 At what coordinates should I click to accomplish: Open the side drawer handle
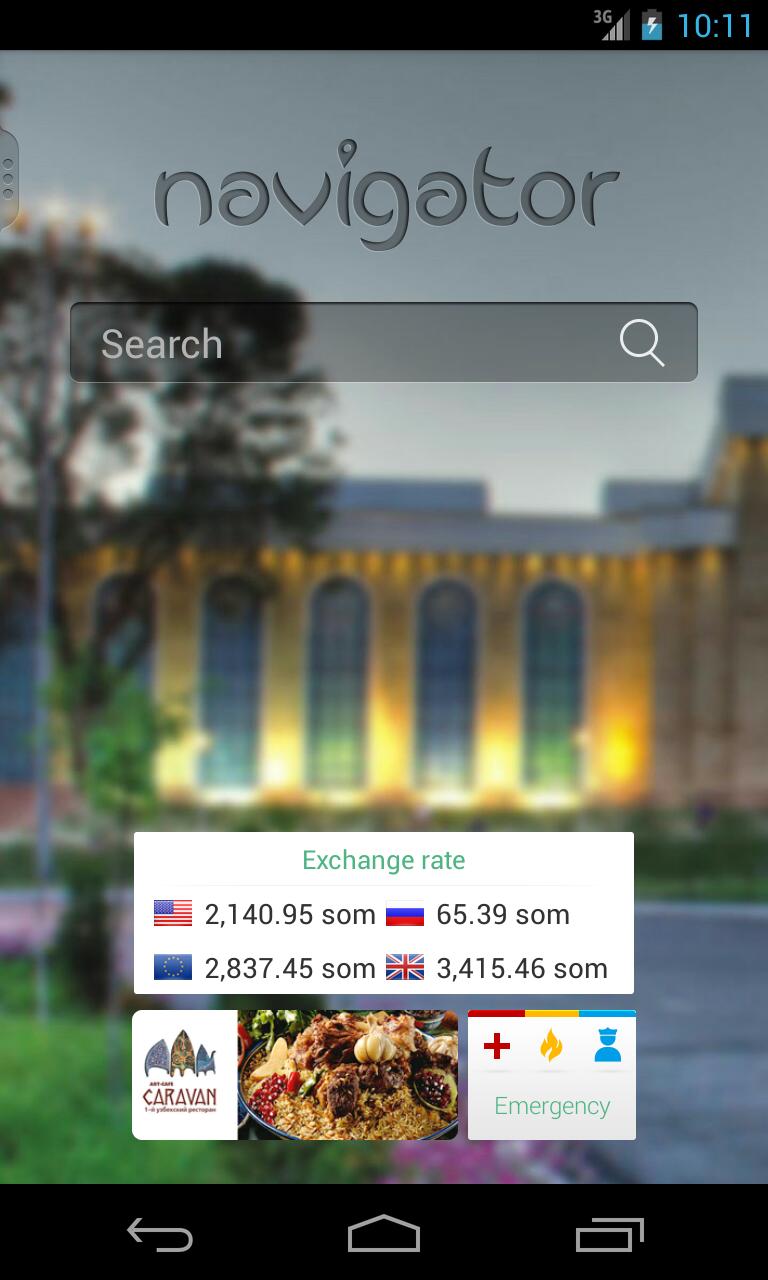coord(8,178)
